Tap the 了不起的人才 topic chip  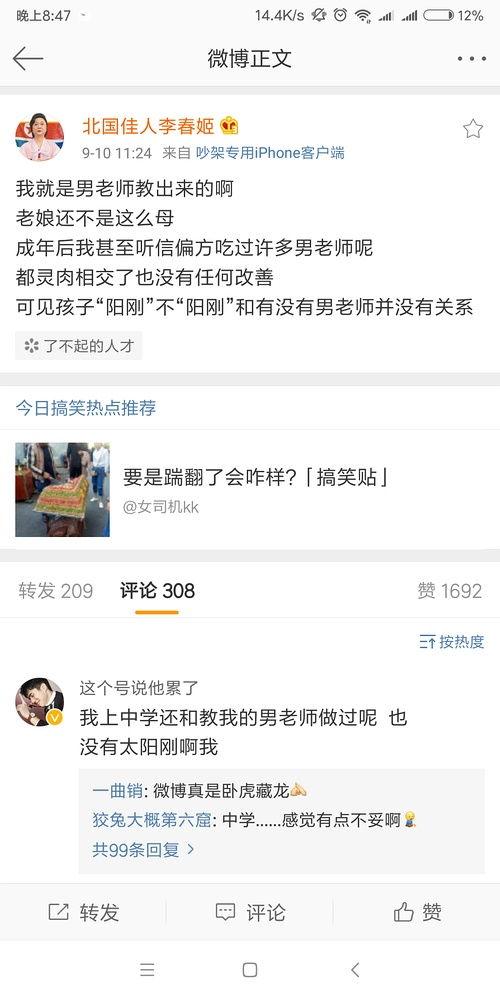79,346
